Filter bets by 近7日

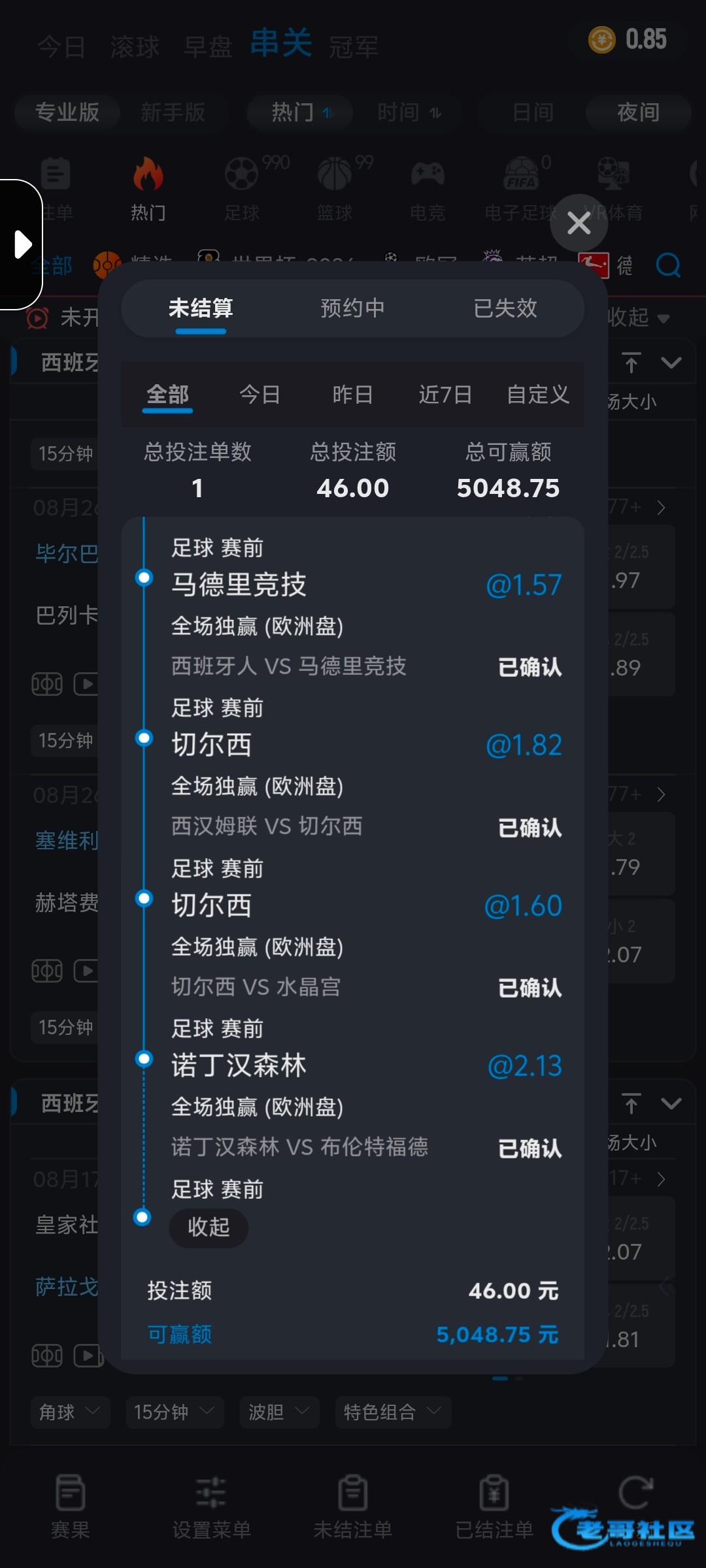[445, 395]
